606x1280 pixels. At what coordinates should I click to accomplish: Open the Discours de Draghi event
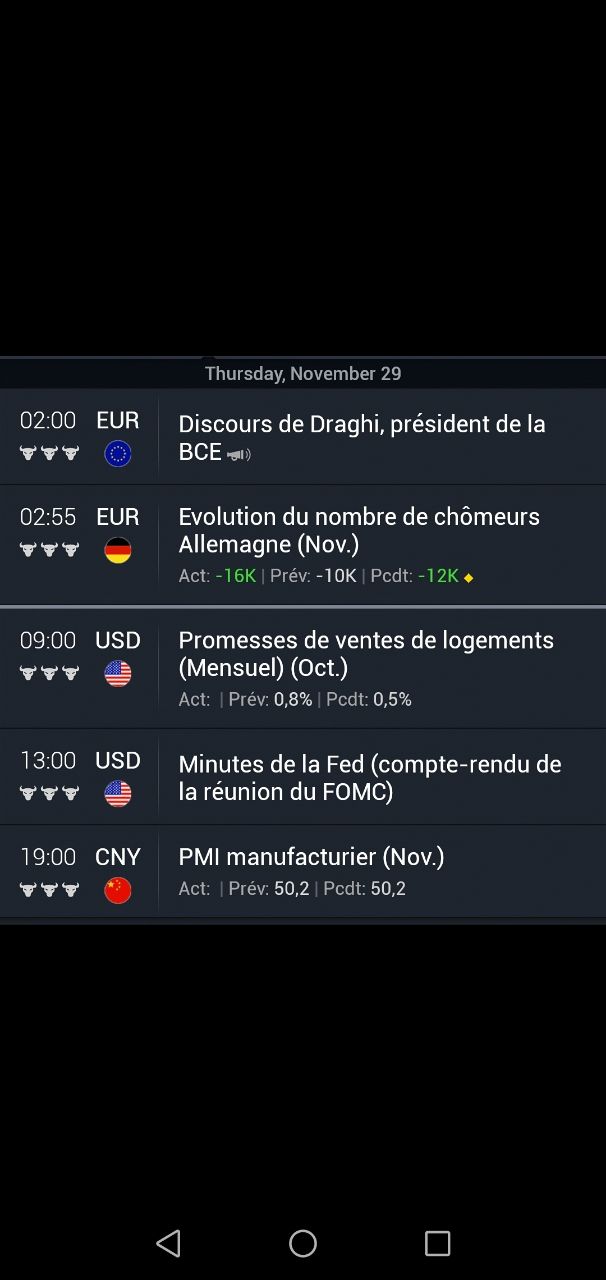[x=303, y=437]
